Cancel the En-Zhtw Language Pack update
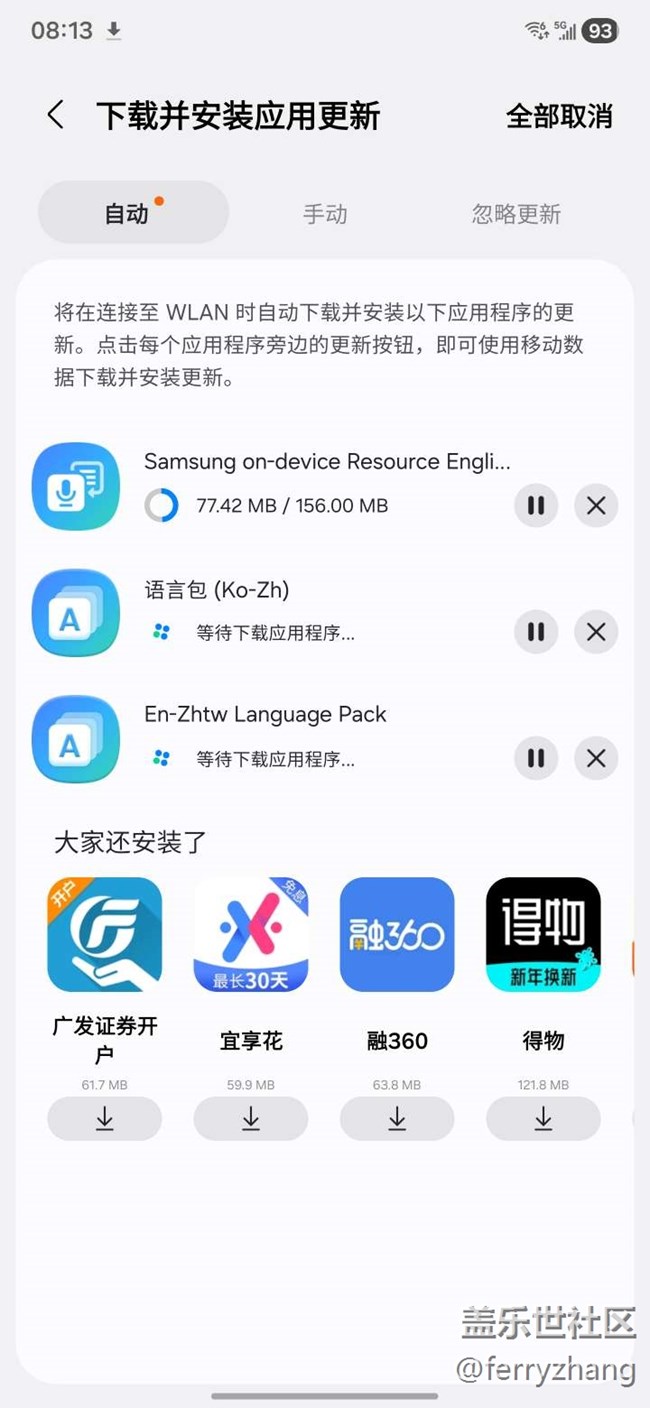650x1408 pixels. pos(596,759)
